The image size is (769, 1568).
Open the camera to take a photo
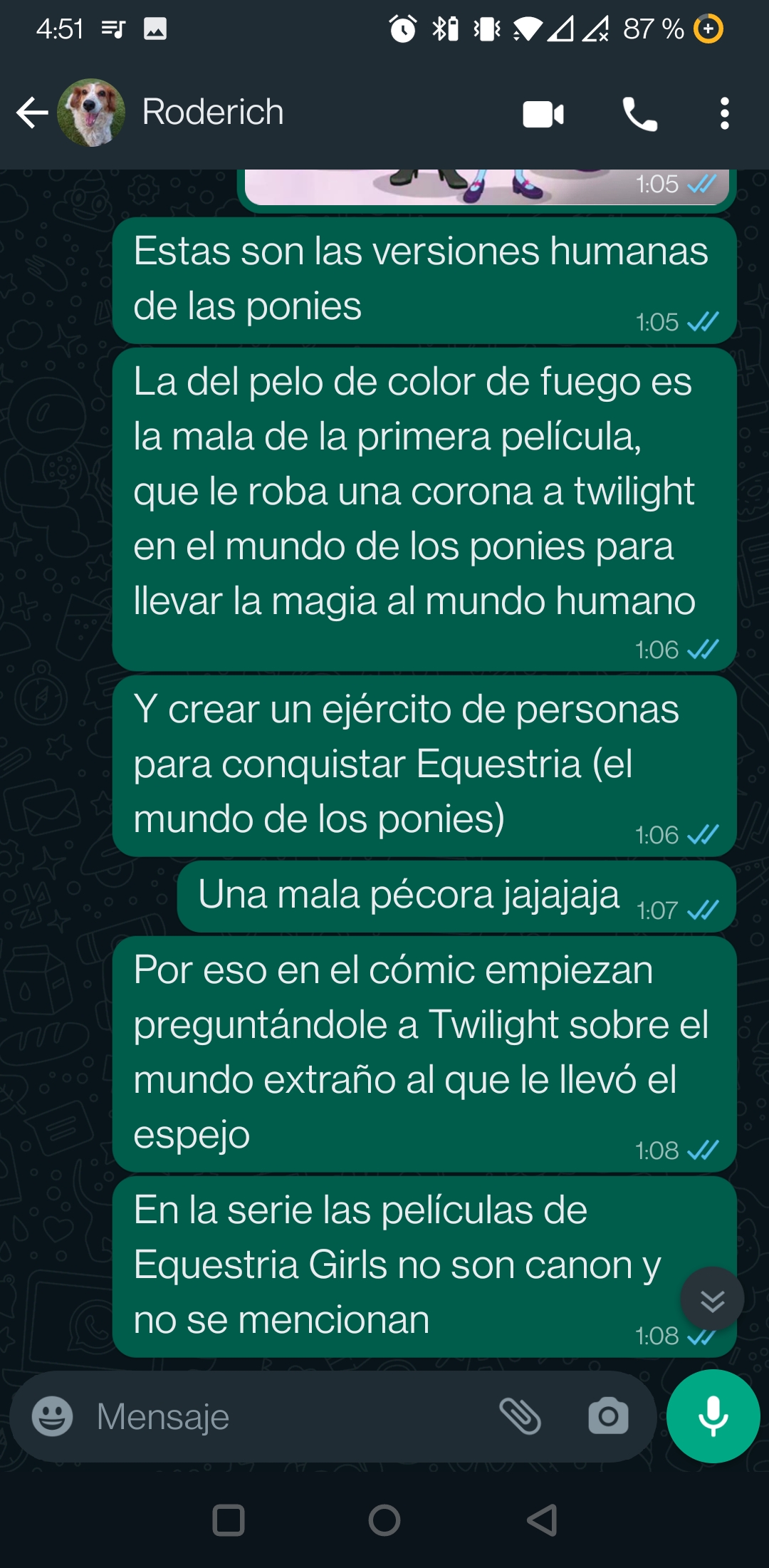[x=608, y=1416]
